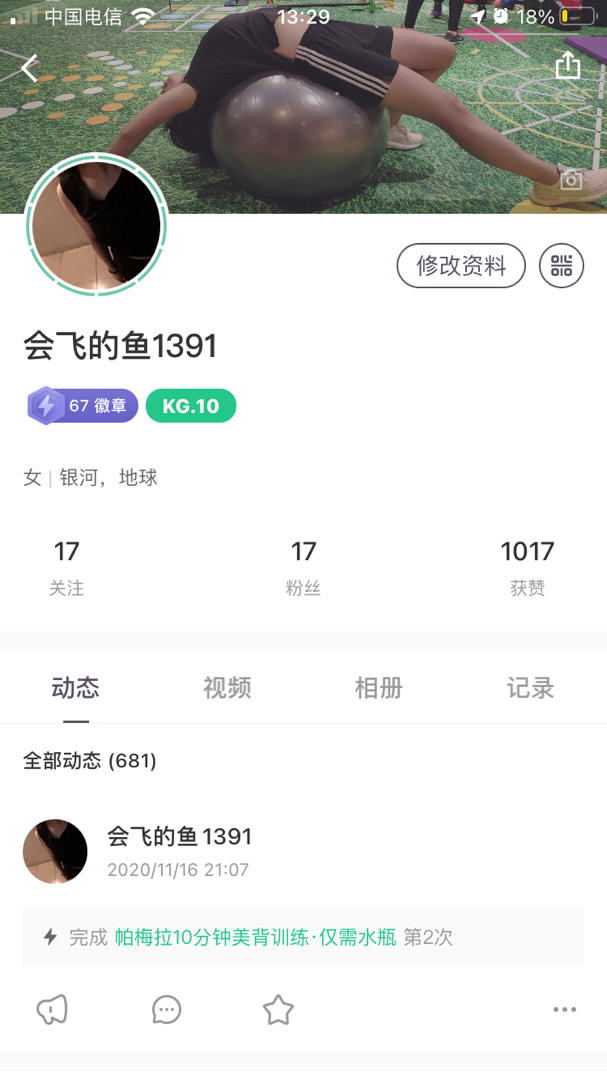The width and height of the screenshot is (607, 1080).
Task: Open the 帕梅拉10分钟美背训练 workout link
Action: (255, 937)
